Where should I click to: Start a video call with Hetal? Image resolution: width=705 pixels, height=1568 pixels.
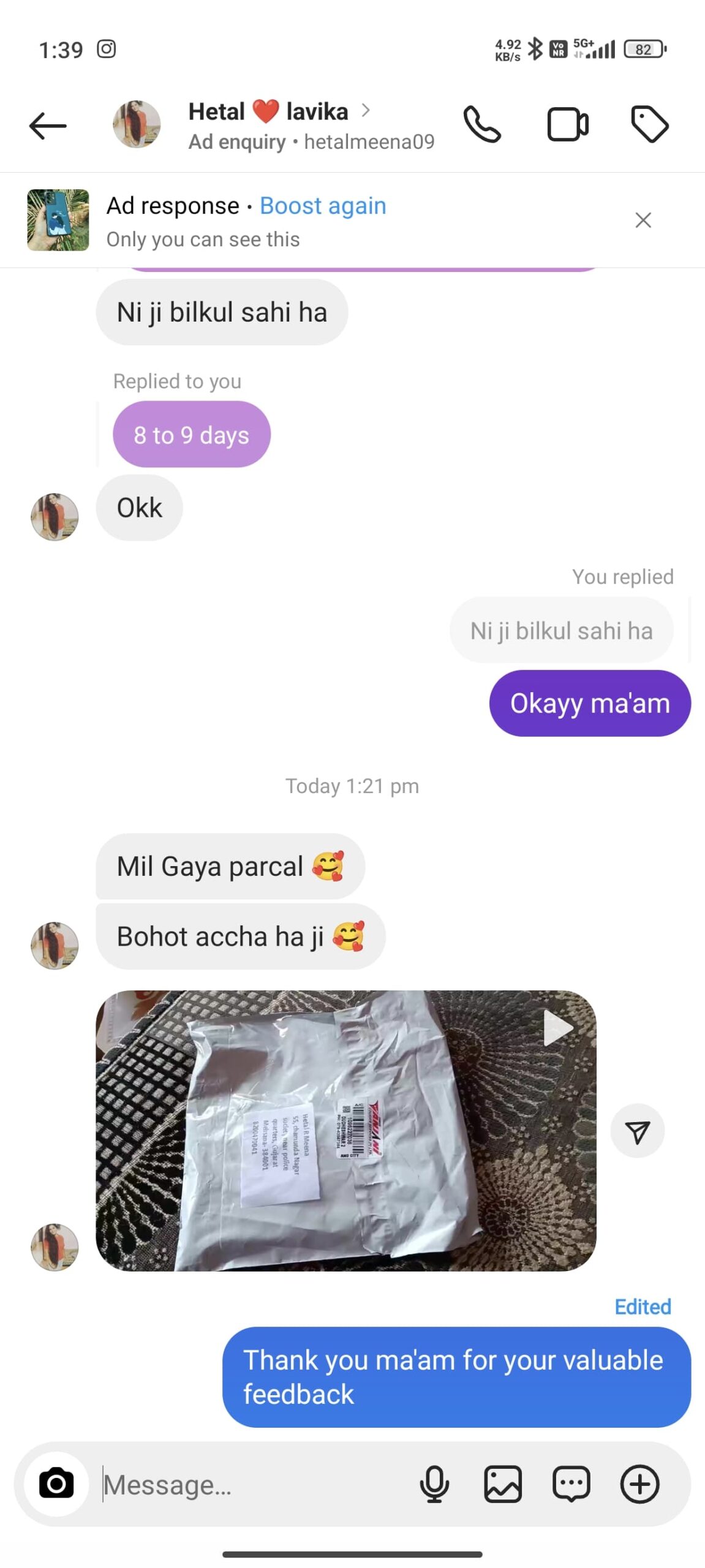pyautogui.click(x=567, y=125)
